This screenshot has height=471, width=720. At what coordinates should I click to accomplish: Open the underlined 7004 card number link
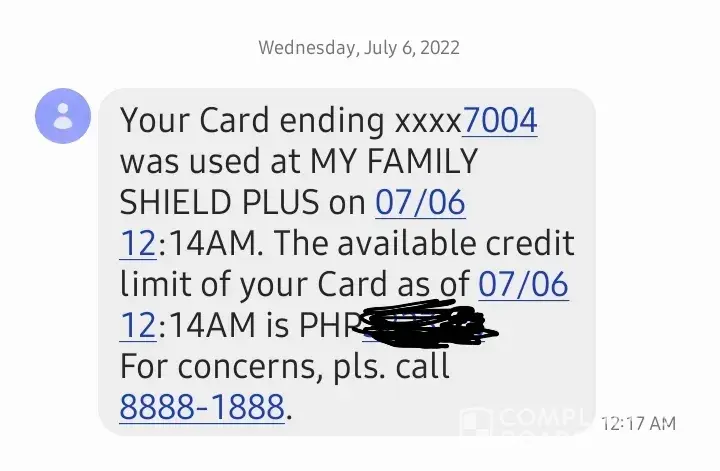click(x=501, y=121)
